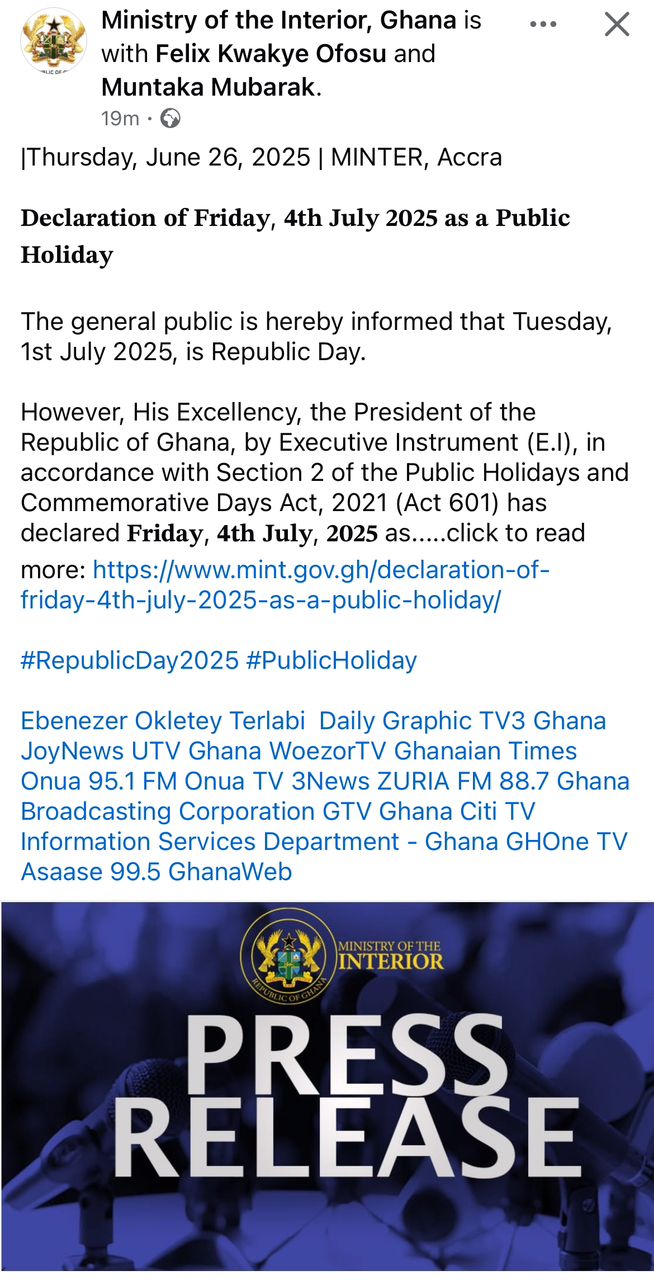
Task: Open the Asaase 99.5 tagged page
Action: pyautogui.click(x=91, y=871)
